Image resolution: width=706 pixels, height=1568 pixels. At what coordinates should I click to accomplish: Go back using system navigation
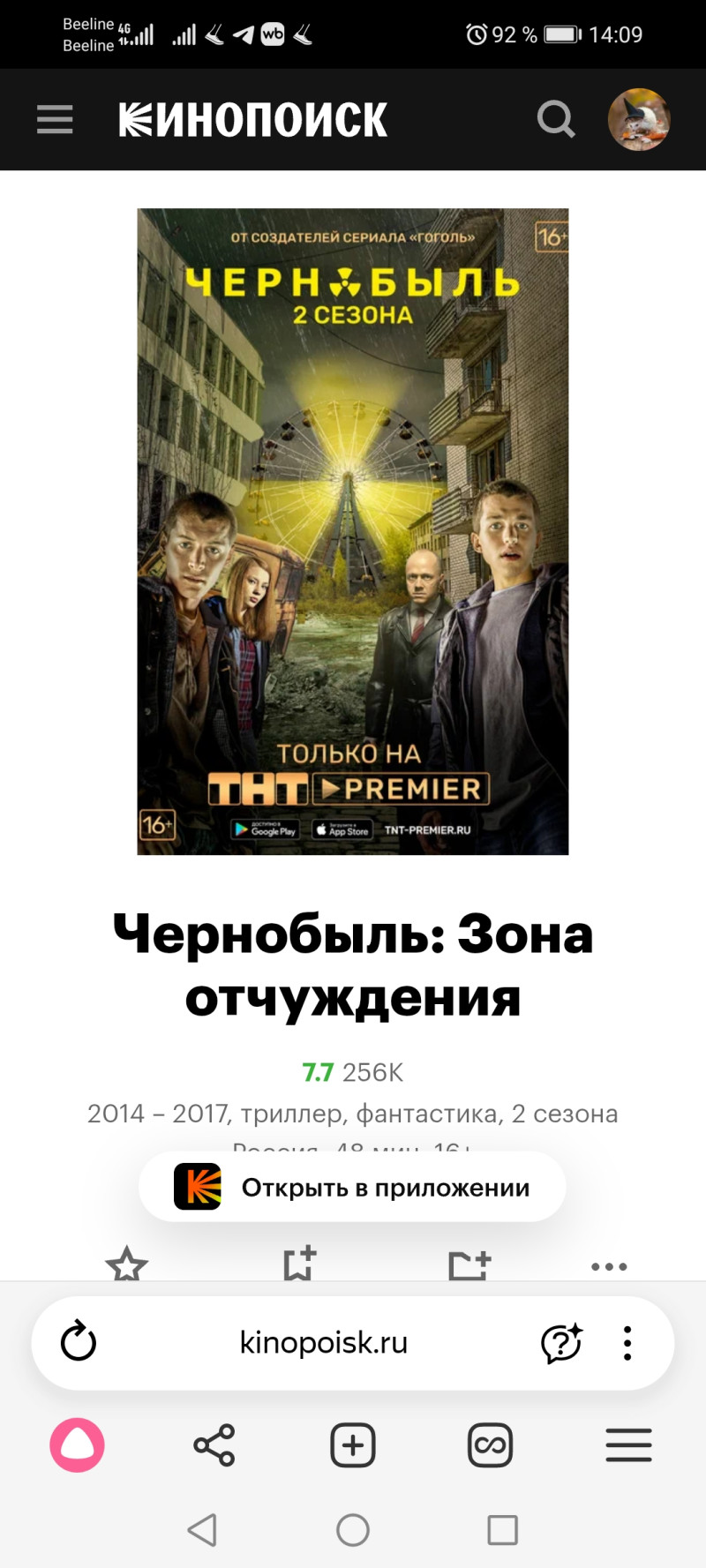pos(203,1530)
